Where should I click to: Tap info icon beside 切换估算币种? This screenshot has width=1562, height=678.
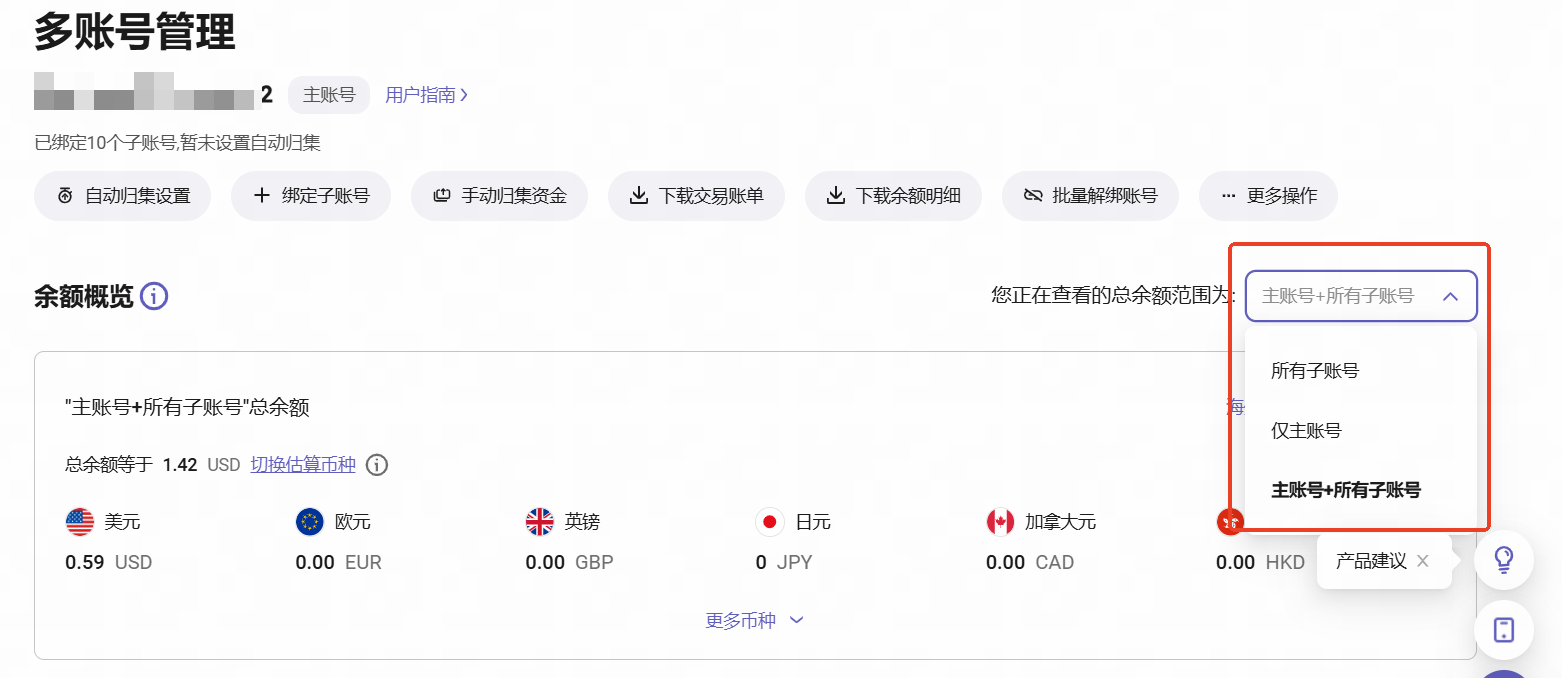click(377, 465)
